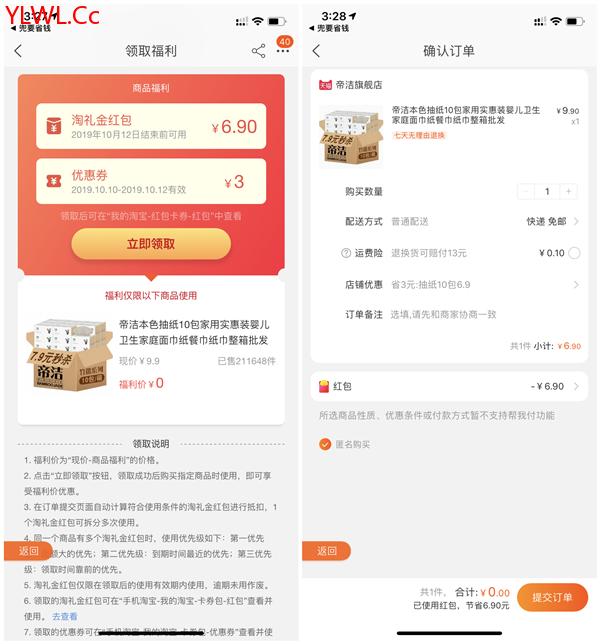This screenshot has width=600, height=644.
Task: Tap the 返回 floating button on 确认订单
Action: tap(326, 551)
